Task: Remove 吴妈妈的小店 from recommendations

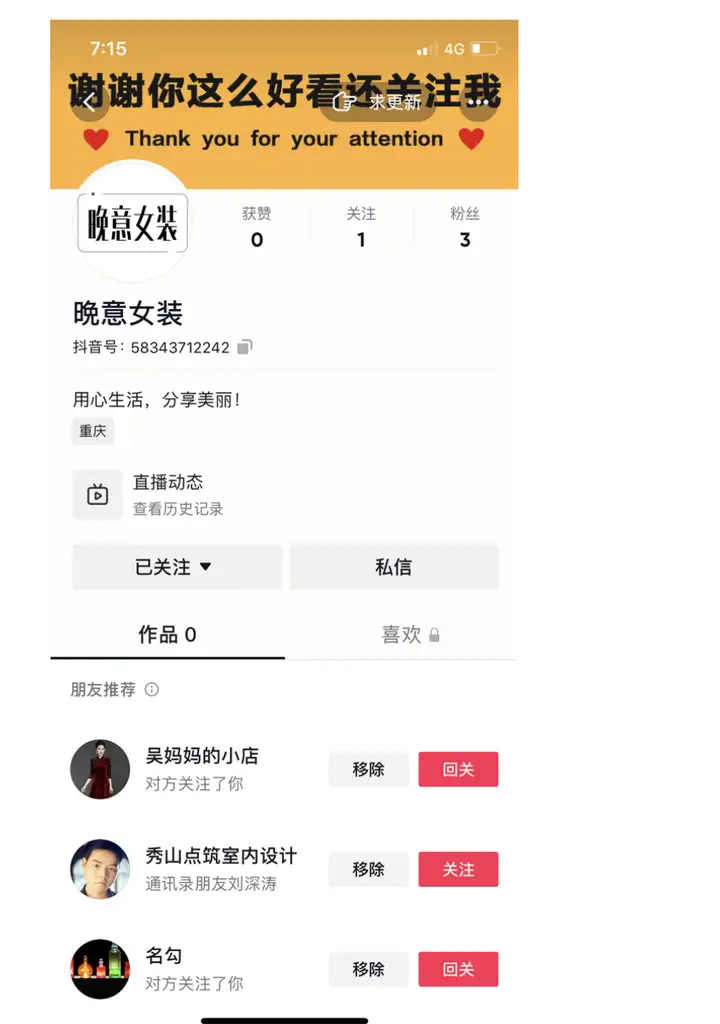Action: point(368,769)
